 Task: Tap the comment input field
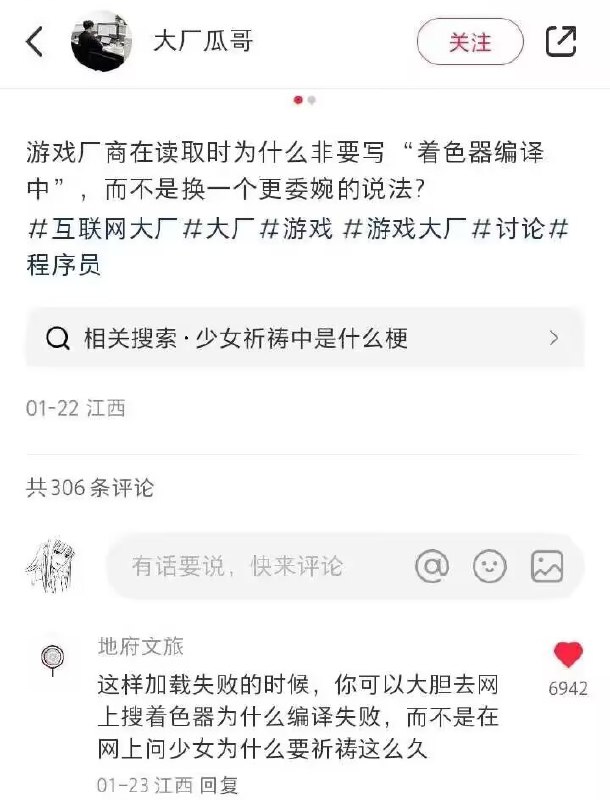tap(250, 567)
